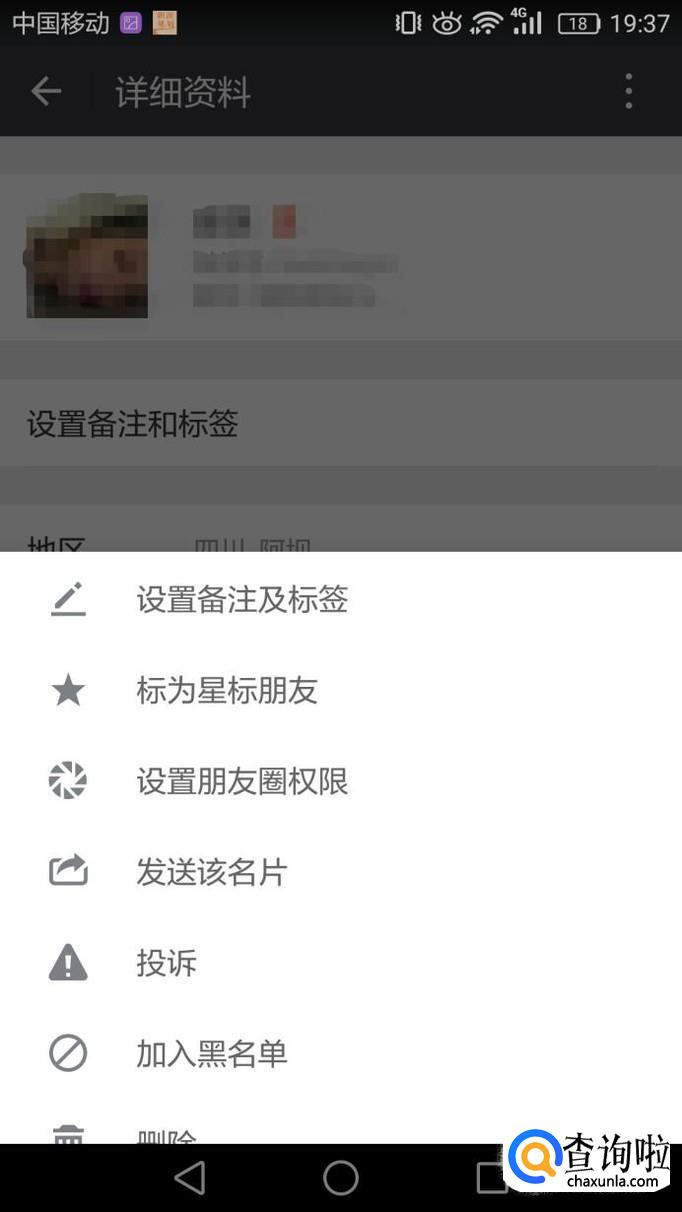This screenshot has width=682, height=1212.
Task: Tap the 删除 delete option
Action: click(x=167, y=1135)
